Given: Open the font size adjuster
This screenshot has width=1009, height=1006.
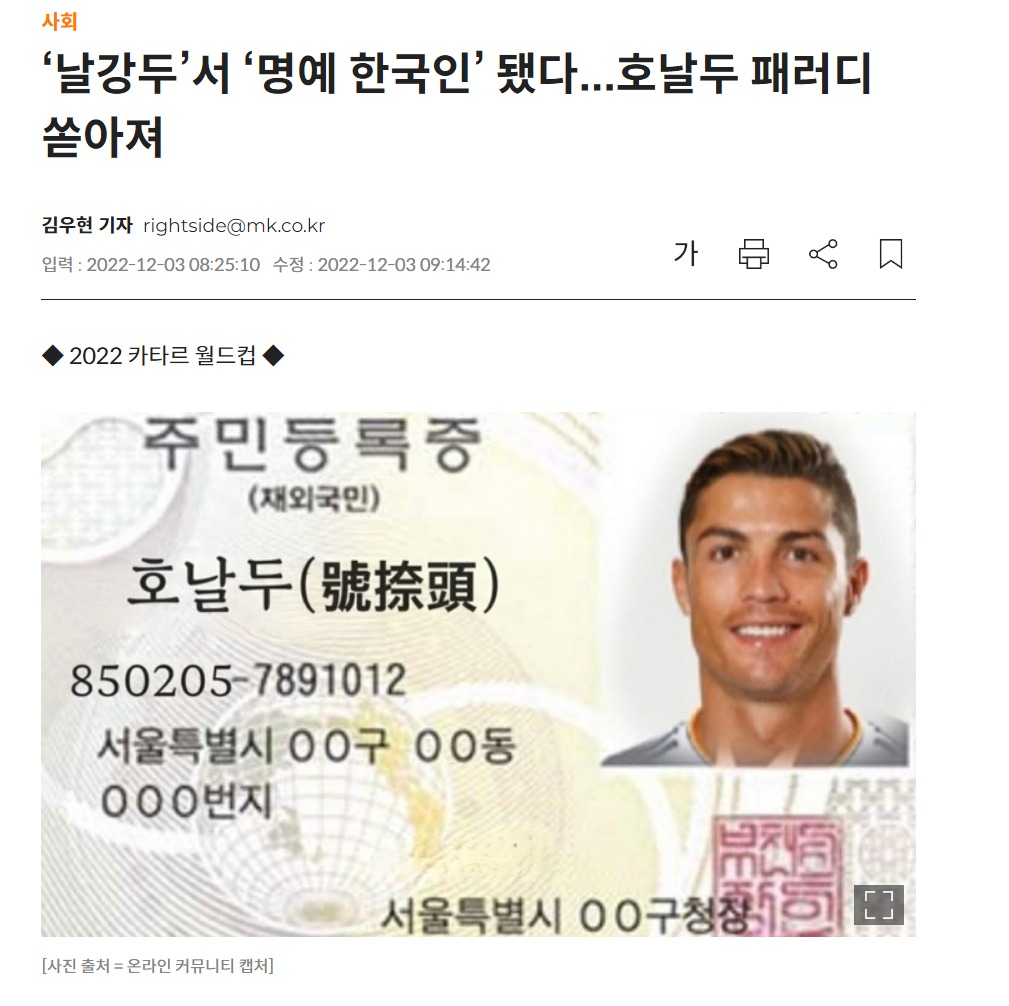Looking at the screenshot, I should coord(685,254).
